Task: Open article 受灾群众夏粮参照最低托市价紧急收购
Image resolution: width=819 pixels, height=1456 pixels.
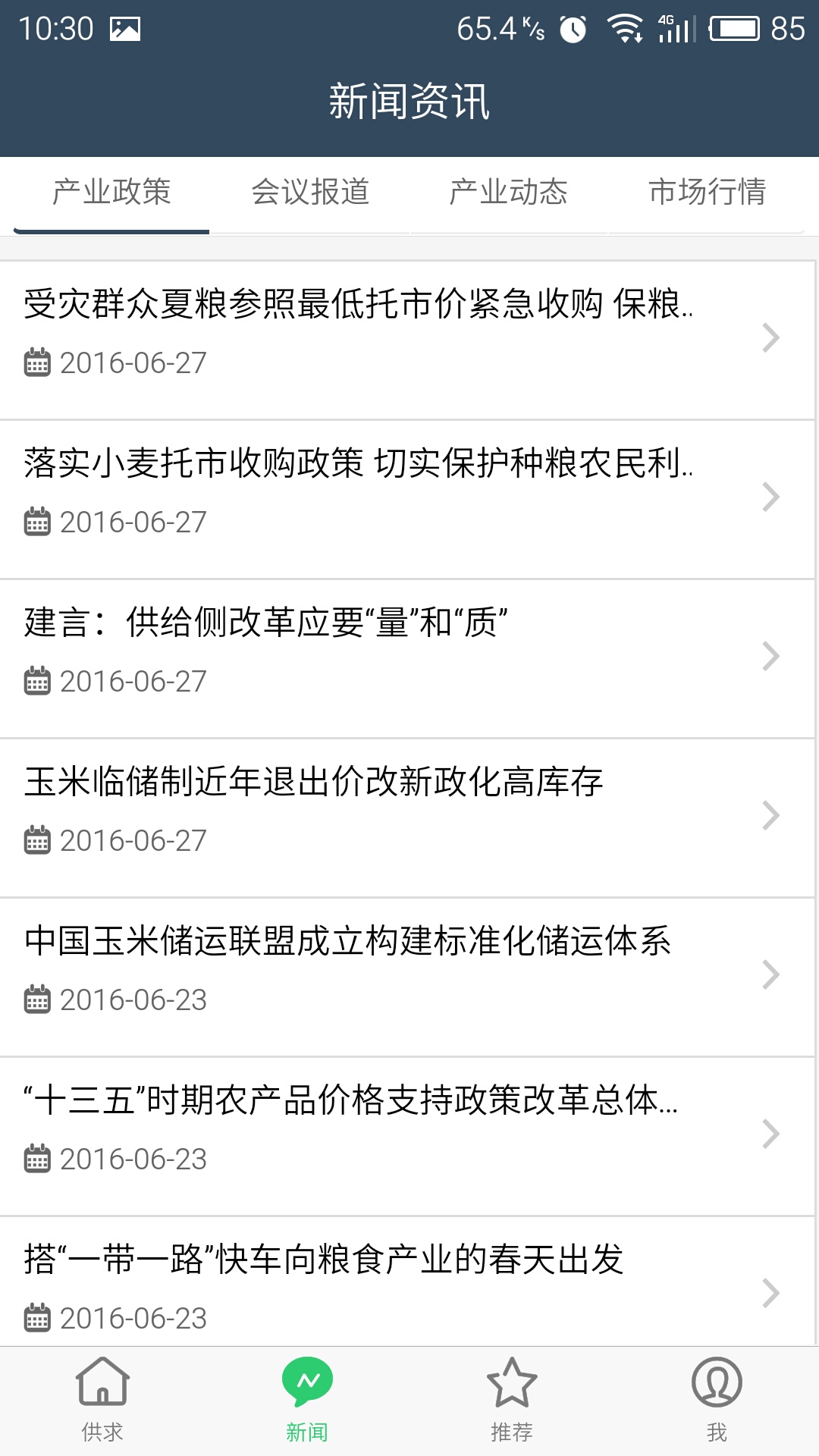Action: [x=407, y=340]
